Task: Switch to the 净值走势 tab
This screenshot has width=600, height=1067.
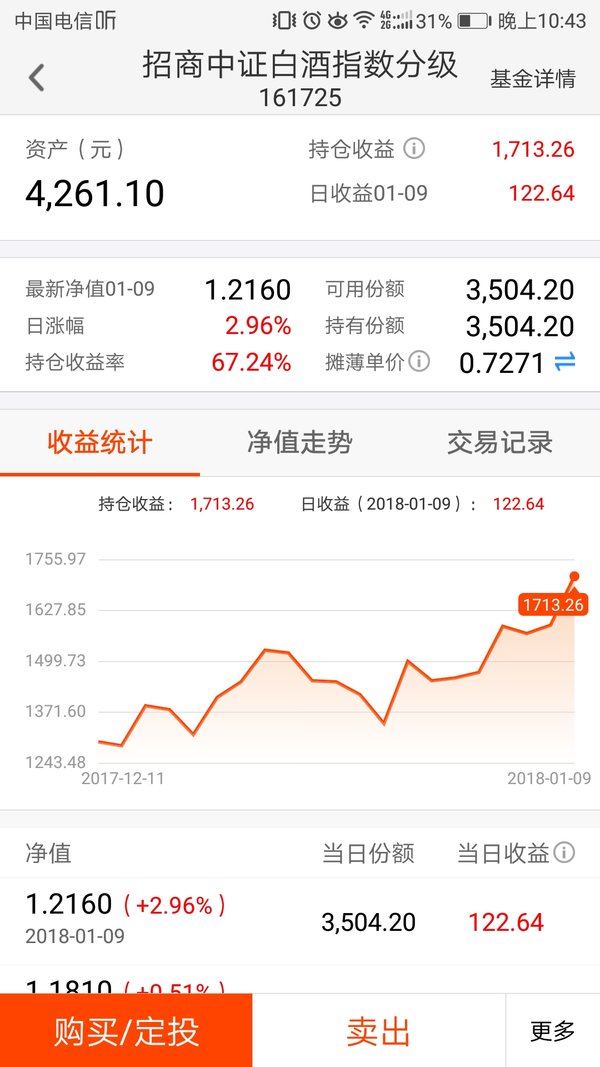Action: coord(300,443)
